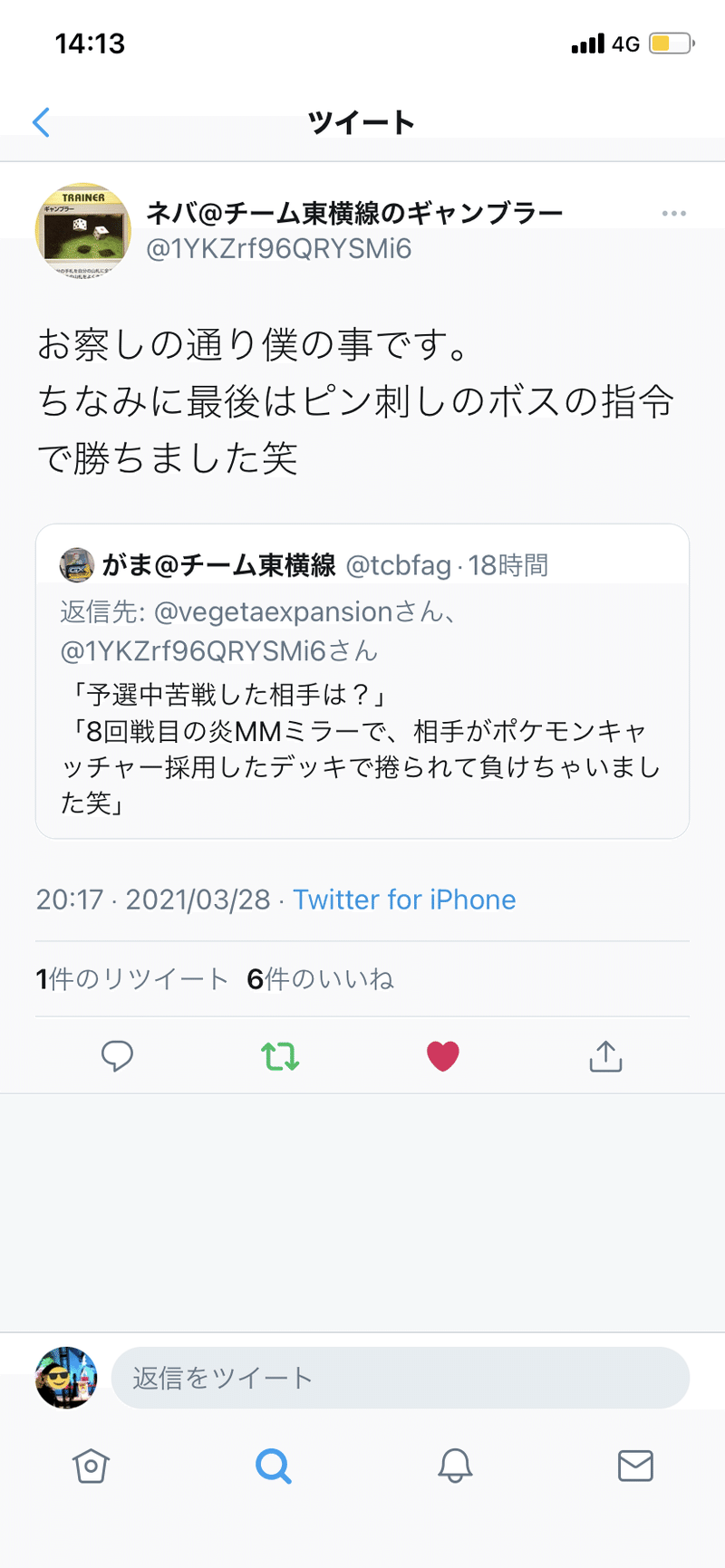Viewport: 725px width, 1568px height.
Task: Open the tweet's three-dot overflow menu
Action: tap(673, 214)
